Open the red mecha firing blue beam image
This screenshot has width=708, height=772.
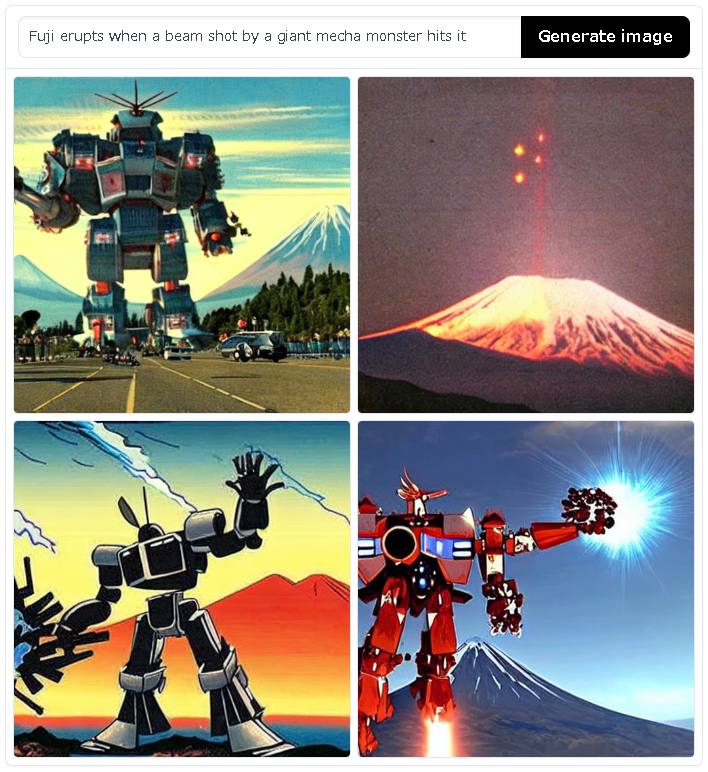[x=526, y=588]
